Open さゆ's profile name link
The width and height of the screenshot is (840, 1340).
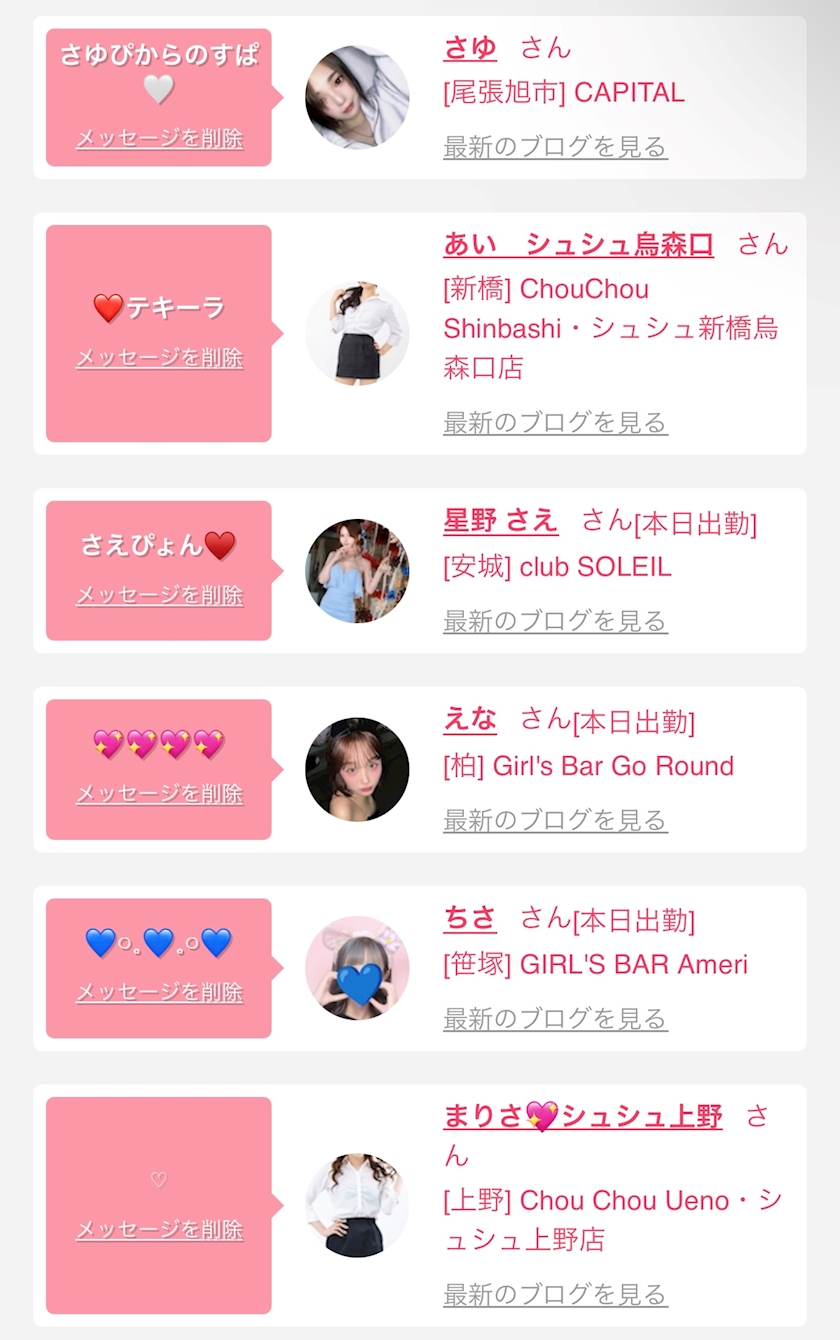click(x=470, y=48)
